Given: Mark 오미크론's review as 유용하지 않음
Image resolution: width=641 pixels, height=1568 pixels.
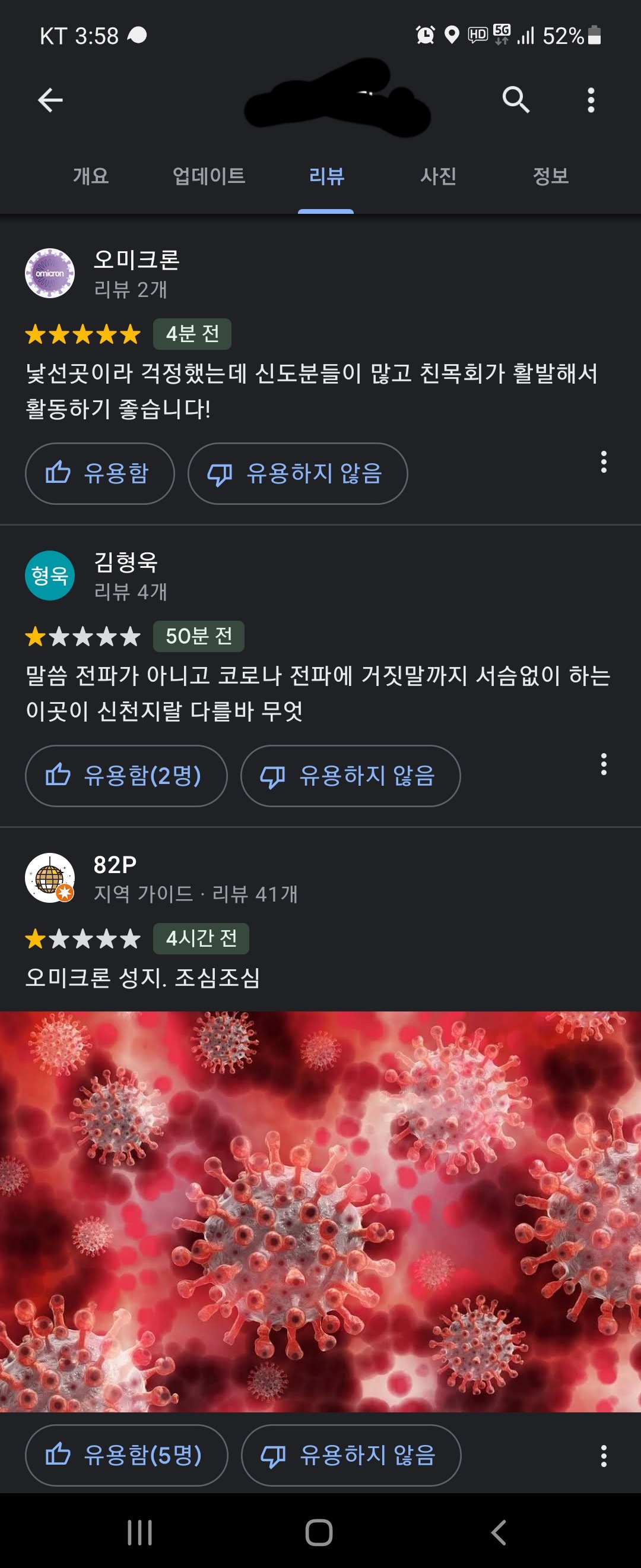Looking at the screenshot, I should pyautogui.click(x=297, y=473).
